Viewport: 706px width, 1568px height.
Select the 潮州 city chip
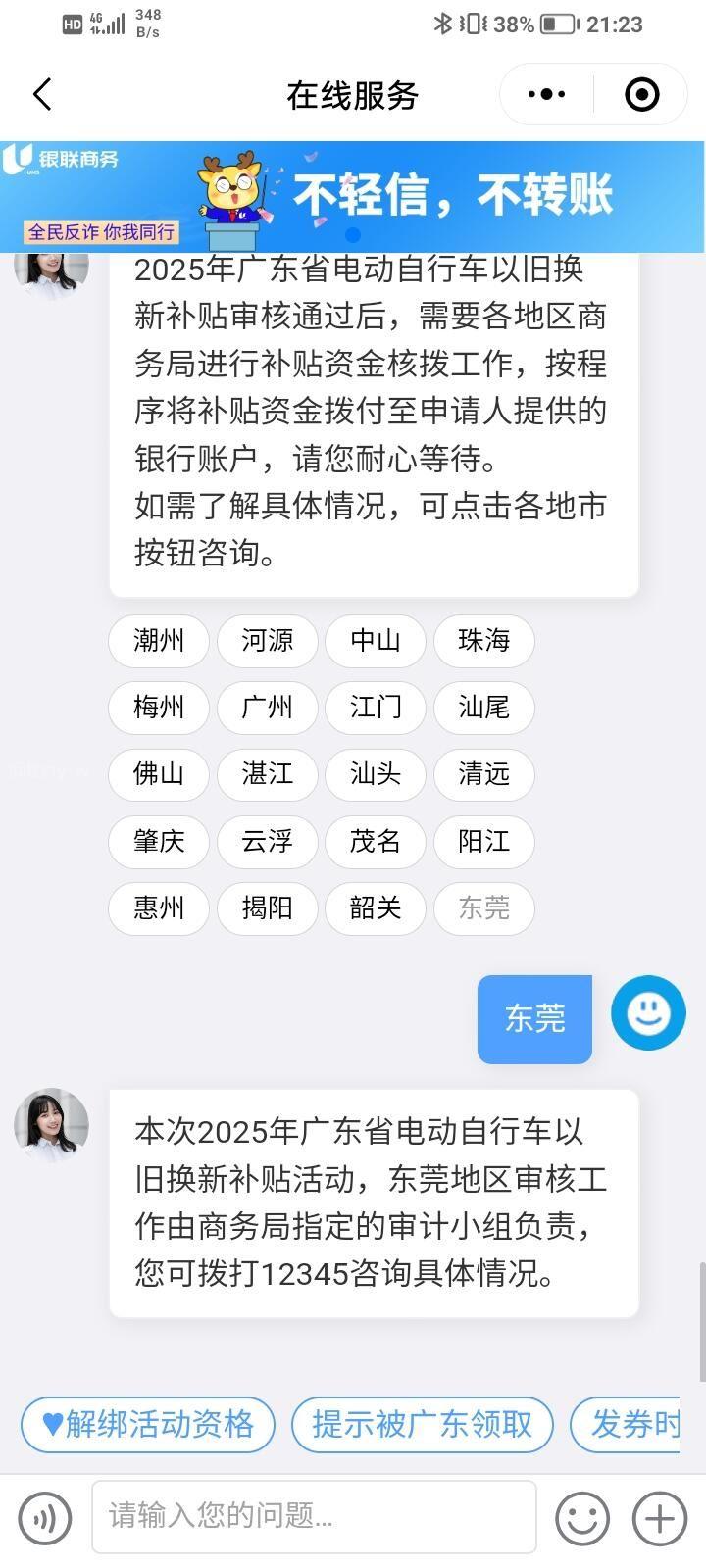(159, 641)
